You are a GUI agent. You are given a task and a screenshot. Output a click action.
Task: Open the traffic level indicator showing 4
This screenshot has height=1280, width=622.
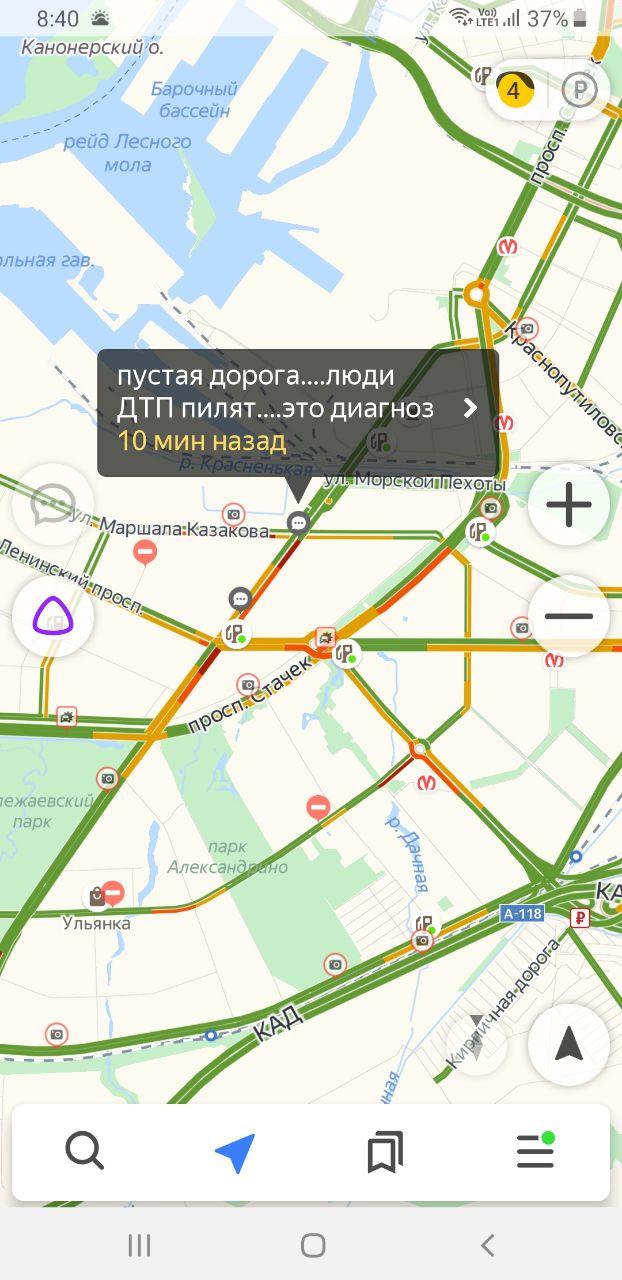[x=514, y=91]
